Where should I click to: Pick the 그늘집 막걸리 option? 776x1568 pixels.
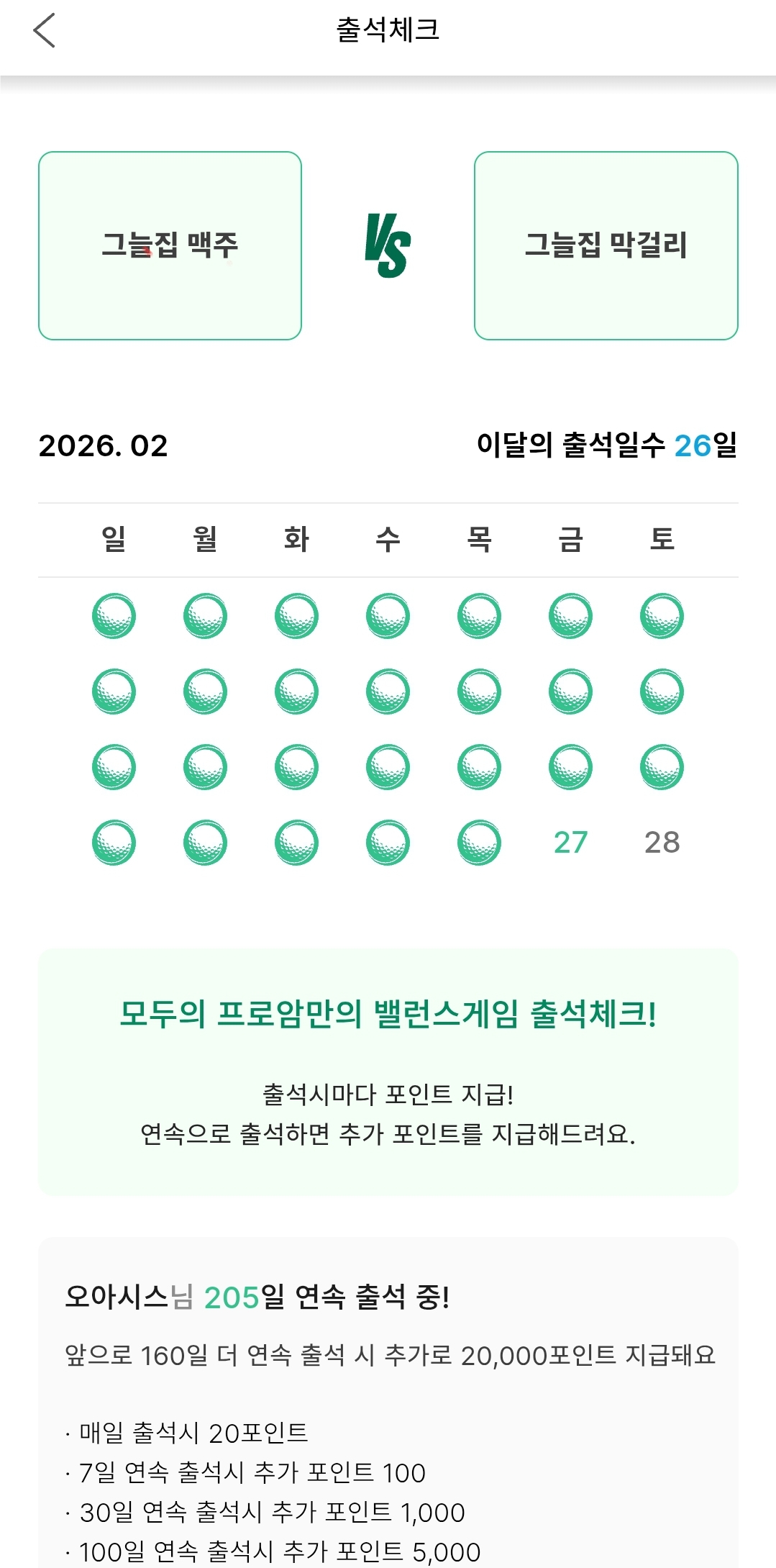coord(606,245)
